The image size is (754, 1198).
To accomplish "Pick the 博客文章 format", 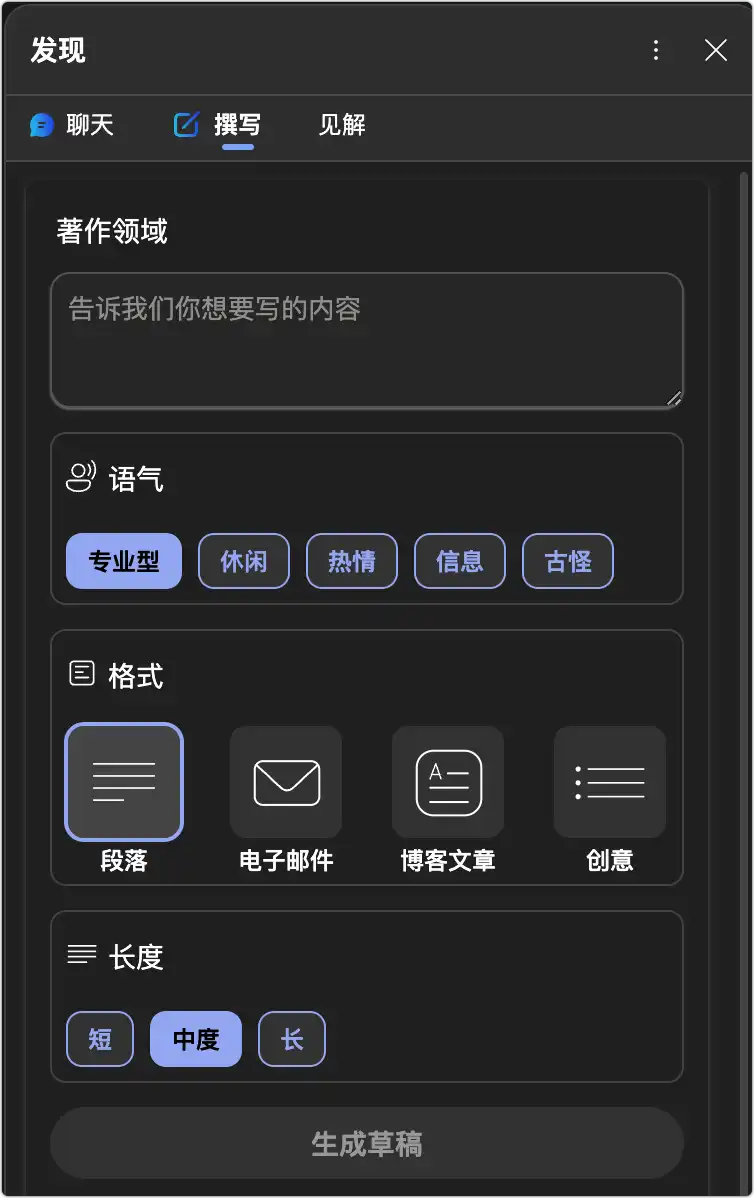I will (448, 782).
